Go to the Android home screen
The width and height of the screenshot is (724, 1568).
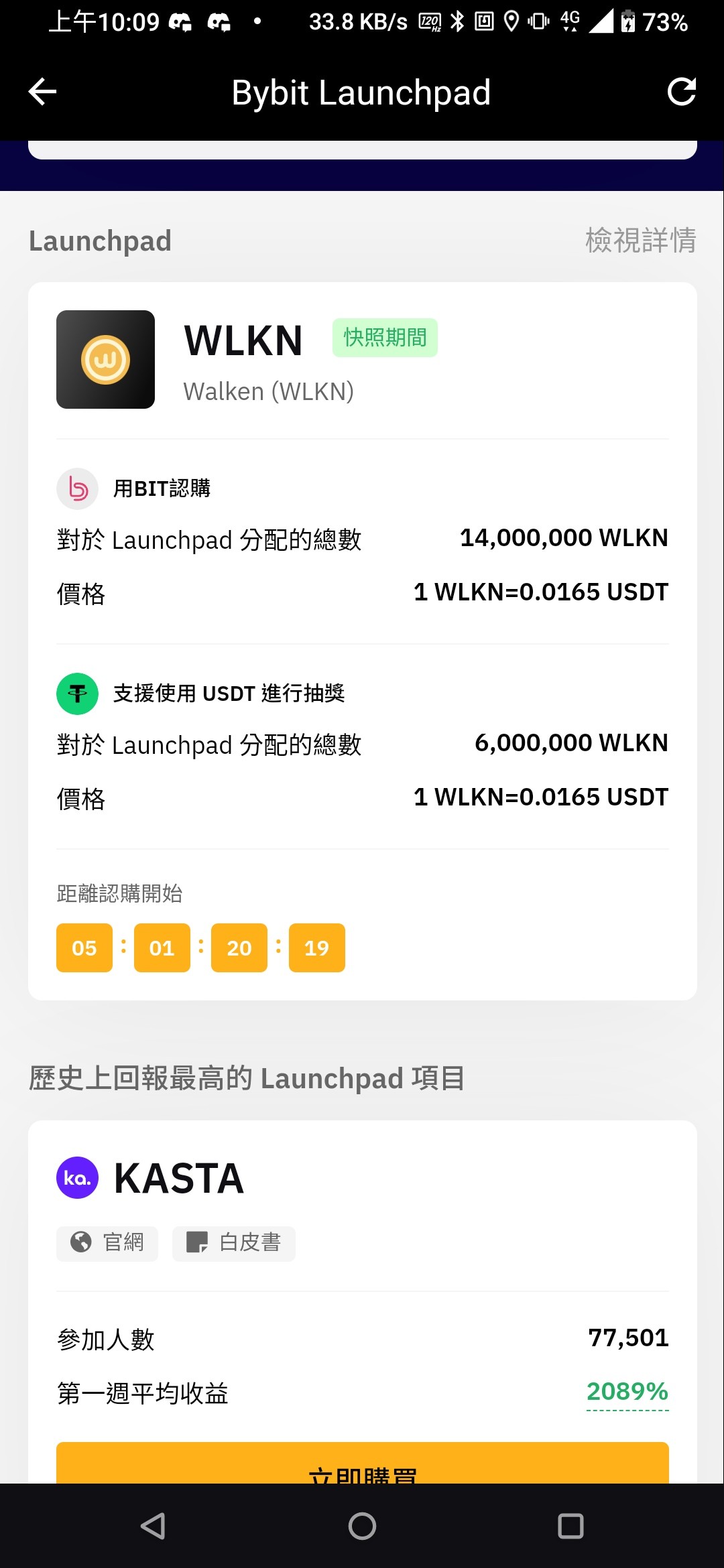pos(362,1526)
